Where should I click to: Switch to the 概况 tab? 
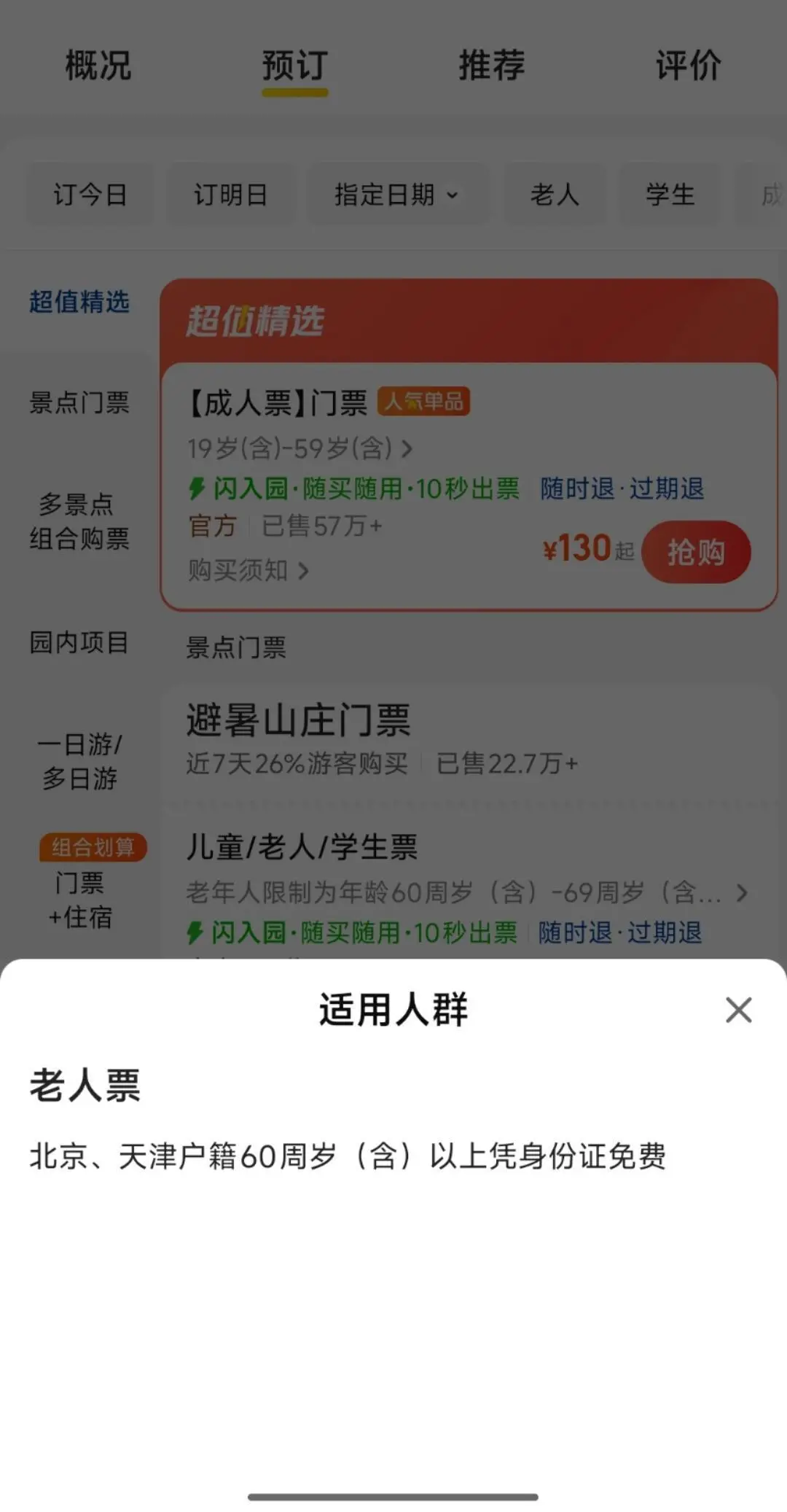tap(98, 66)
